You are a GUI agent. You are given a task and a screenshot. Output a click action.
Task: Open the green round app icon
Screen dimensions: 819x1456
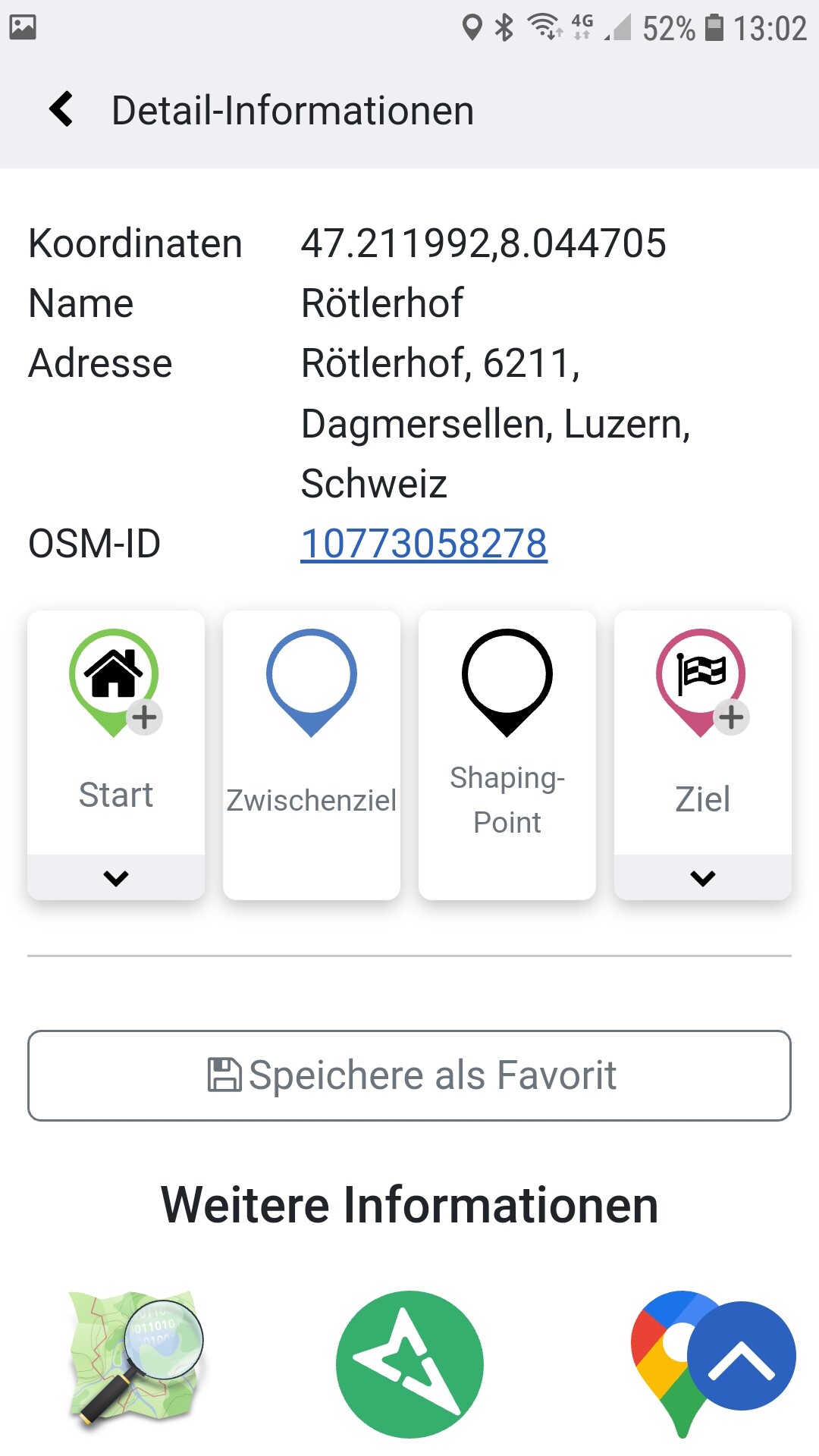[409, 1364]
